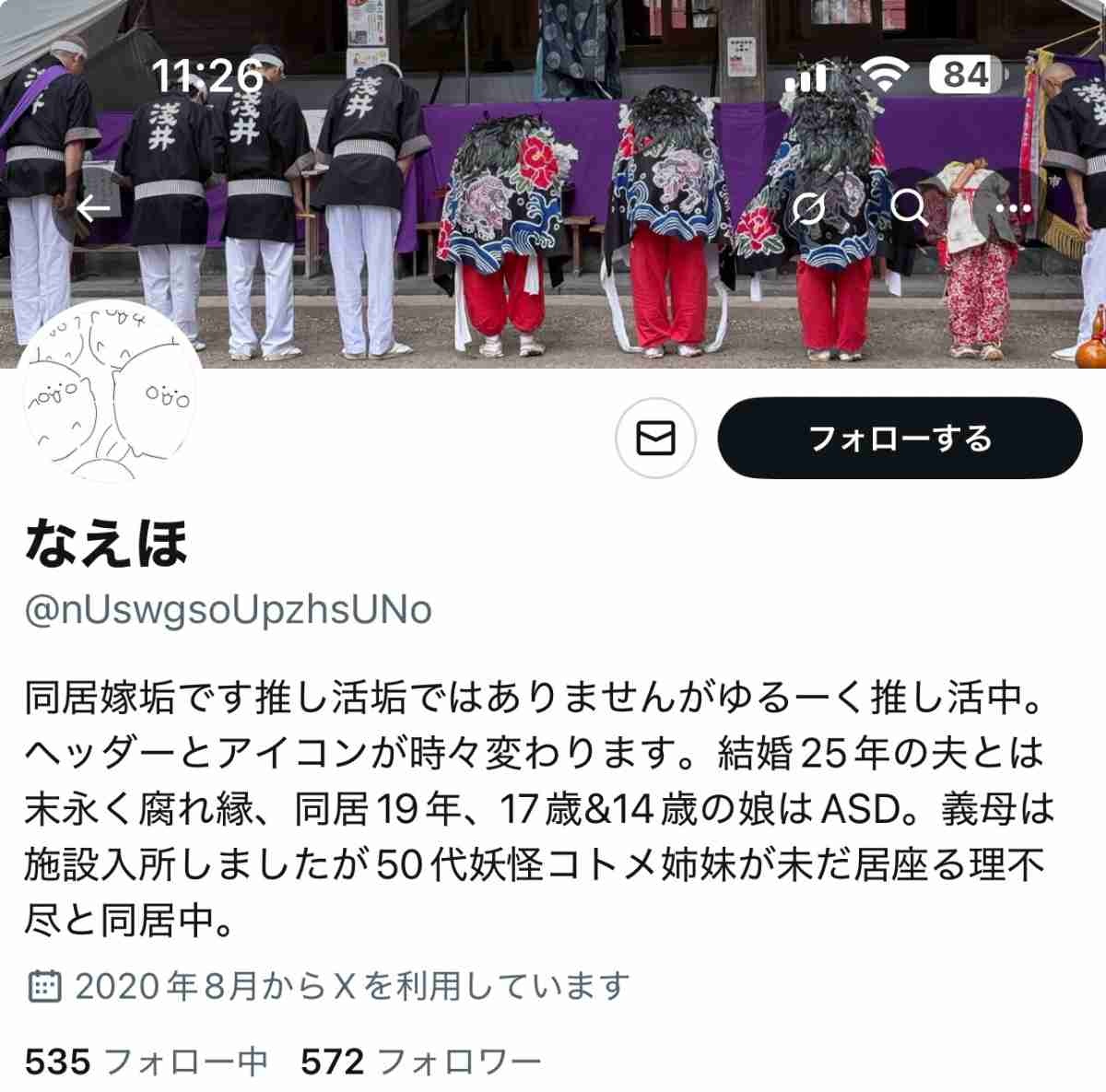View なえほ's profile picture
The image size is (1106, 1092).
tap(111, 392)
